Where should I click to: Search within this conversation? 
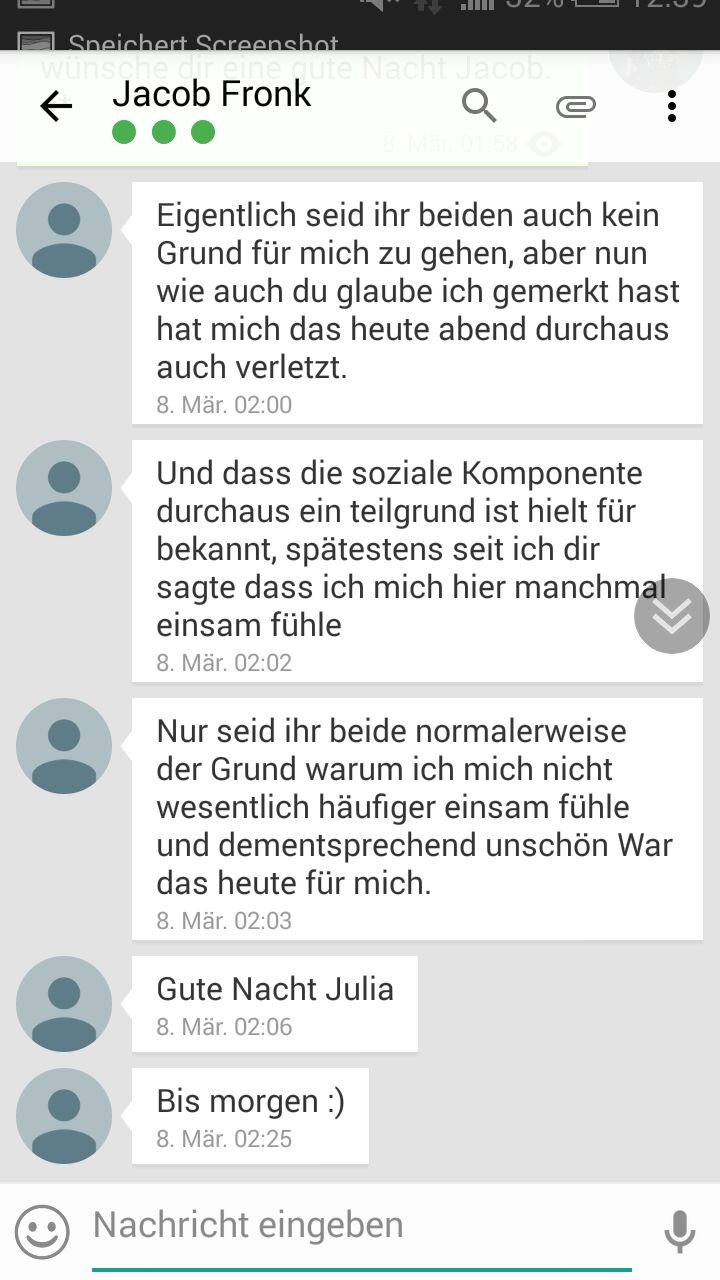point(479,106)
